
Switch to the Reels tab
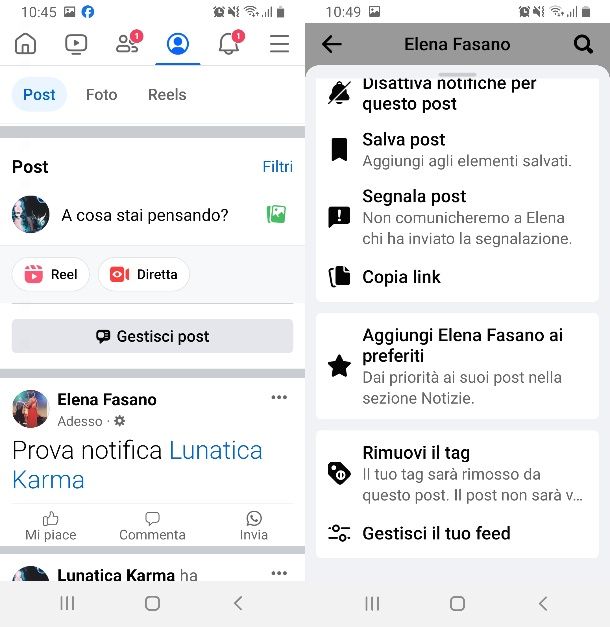coord(167,95)
